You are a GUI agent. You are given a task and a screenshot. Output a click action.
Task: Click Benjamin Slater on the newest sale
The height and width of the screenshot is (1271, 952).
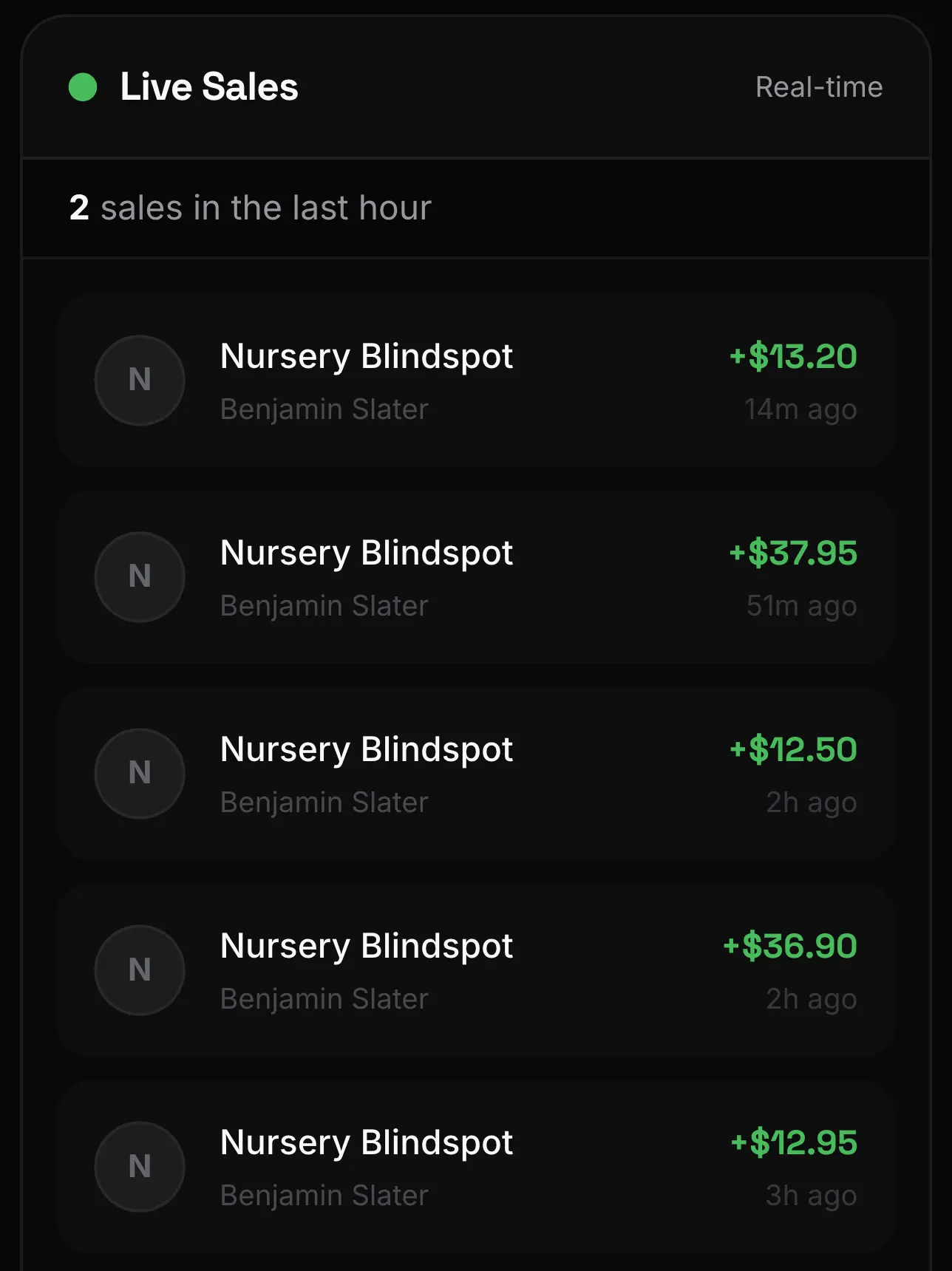(324, 409)
